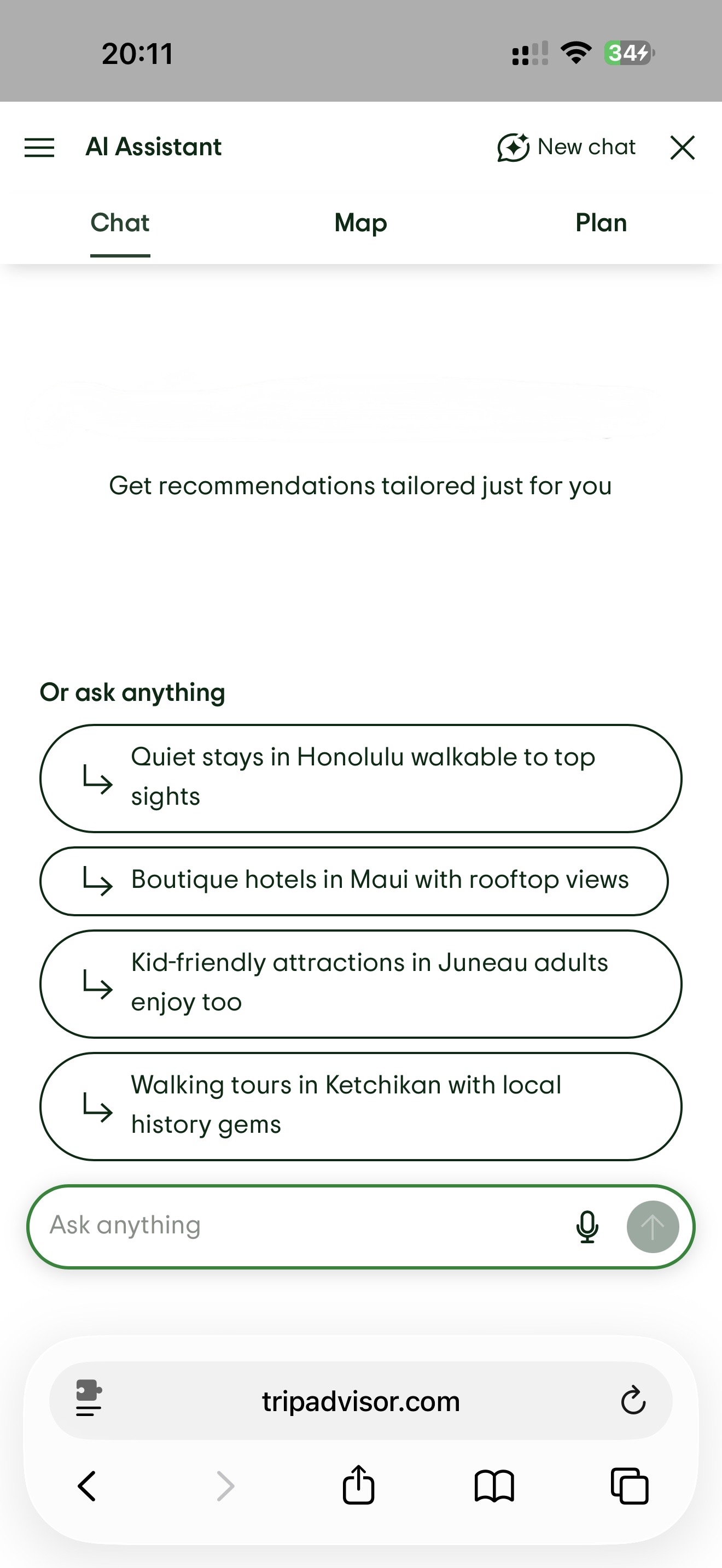Viewport: 722px width, 1568px height.
Task: Tap the microphone for voice input
Action: coord(587,1226)
